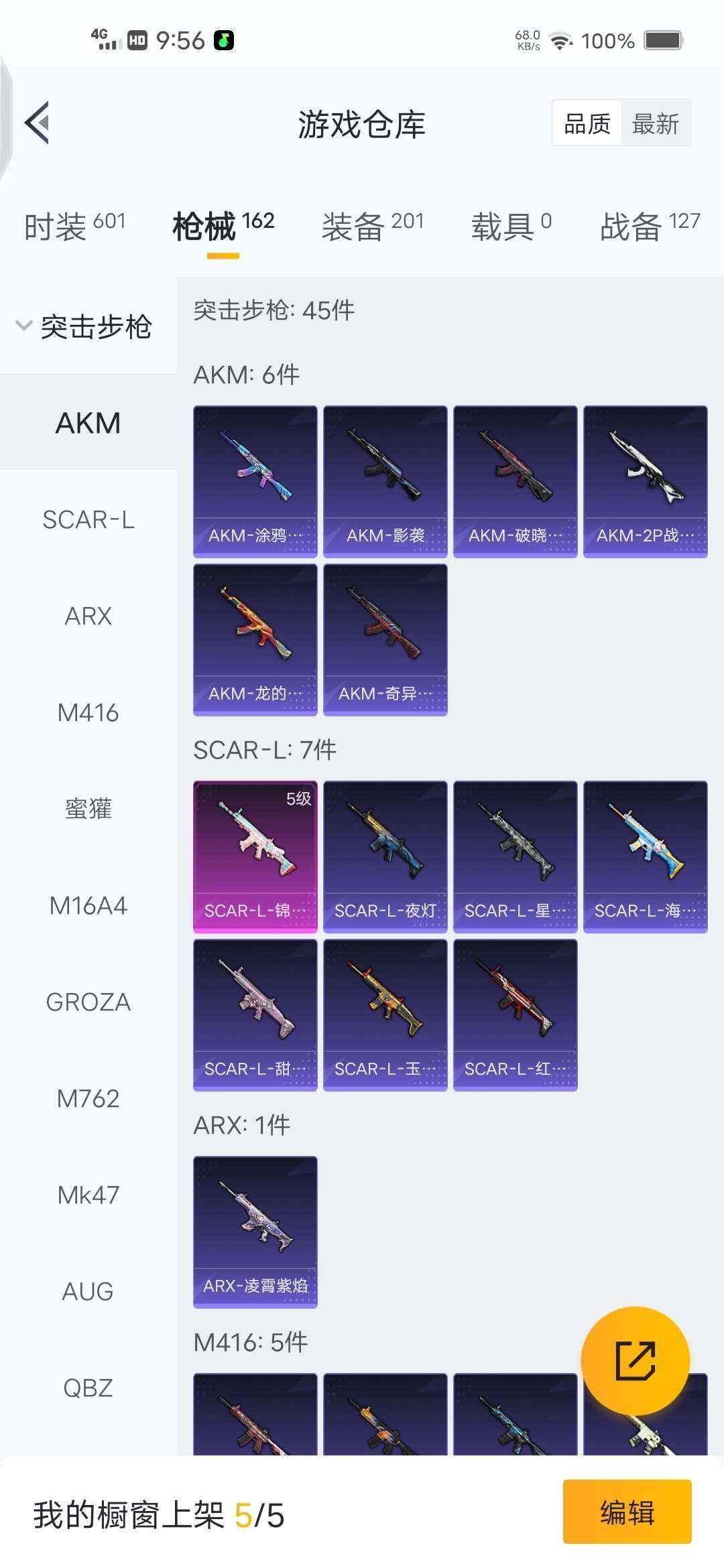Tap 编辑 to edit the showcase

627,1512
